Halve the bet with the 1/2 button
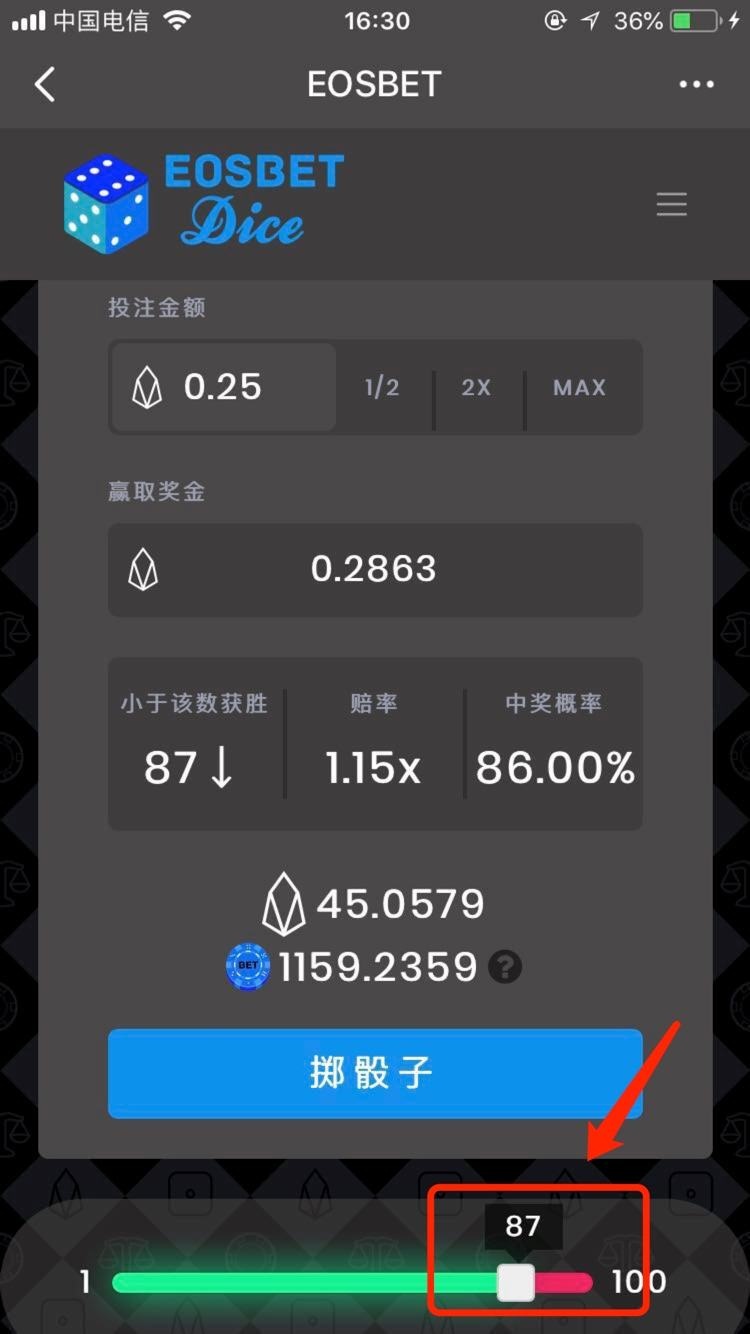Viewport: 750px width, 1334px height. tap(382, 387)
